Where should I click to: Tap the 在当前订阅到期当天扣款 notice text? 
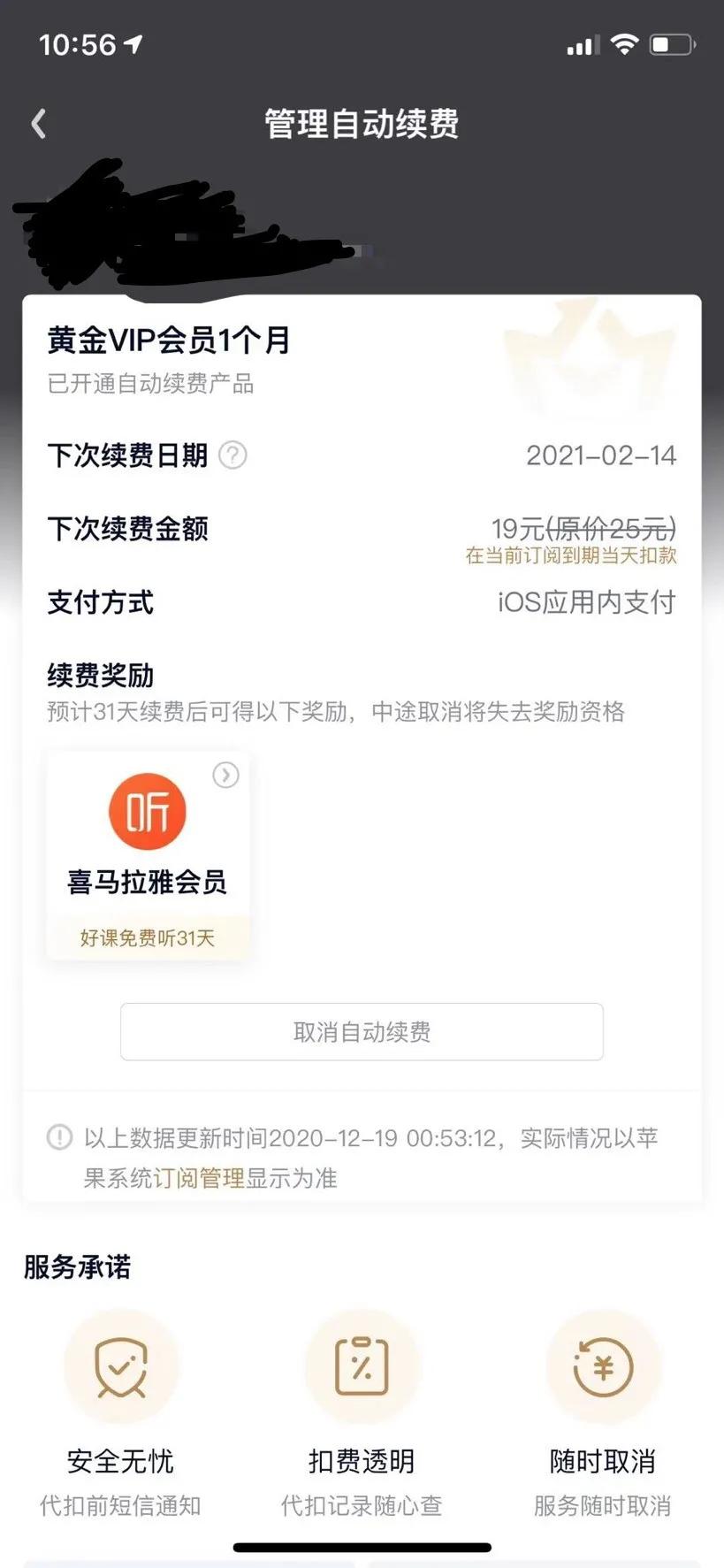tap(574, 556)
